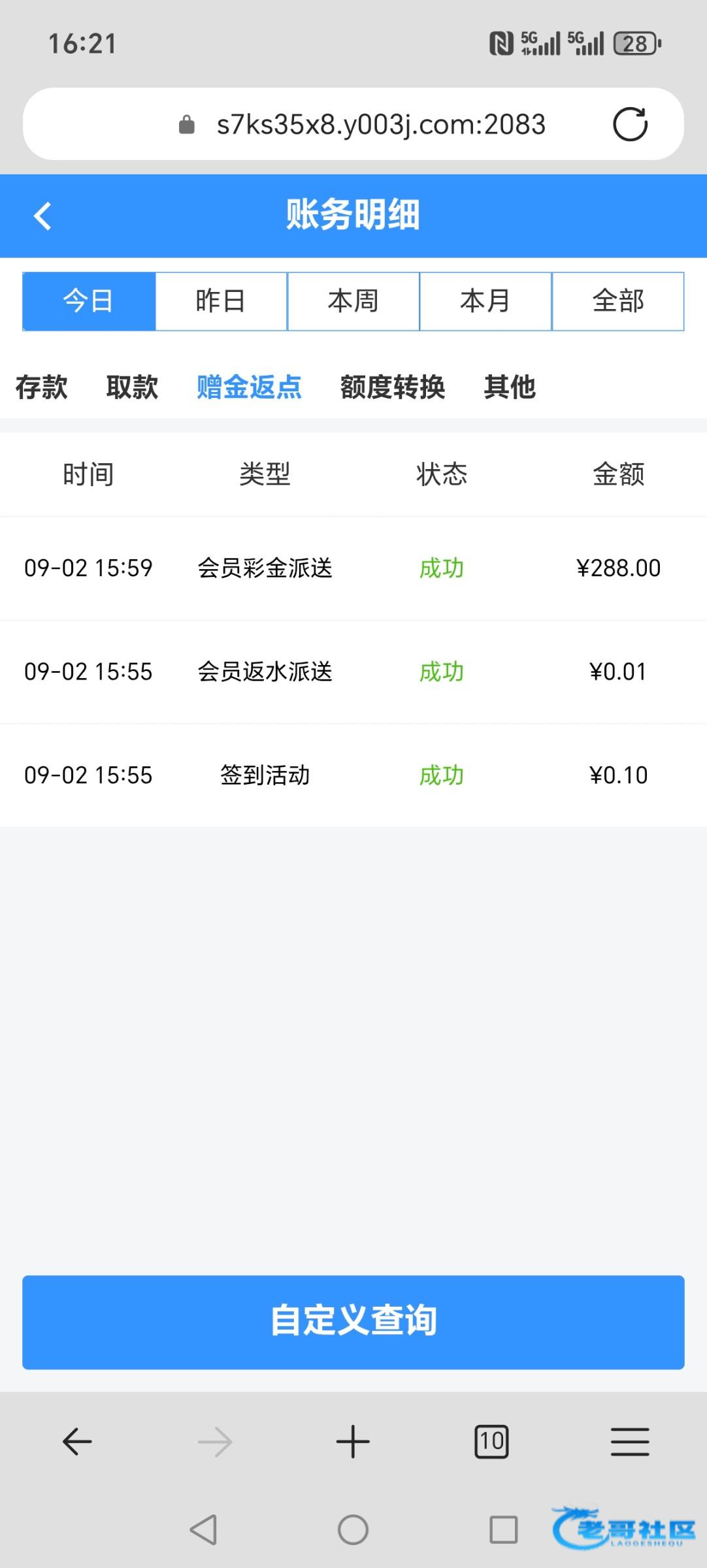Viewport: 707px width, 1568px height.
Task: Tap the system home button
Action: [x=353, y=1529]
